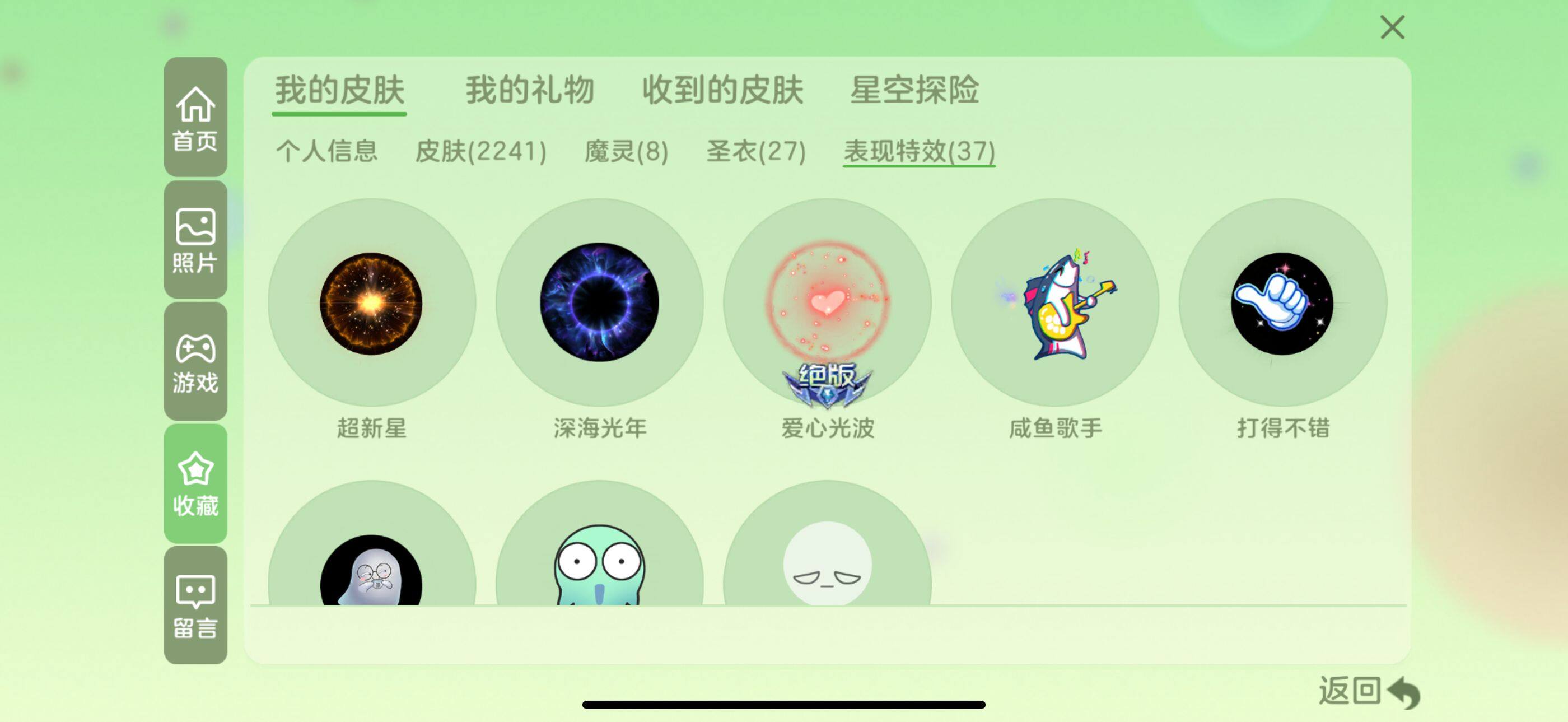Switch to 我的皮肤 tab
Screen dimensions: 1568x722
tap(339, 90)
